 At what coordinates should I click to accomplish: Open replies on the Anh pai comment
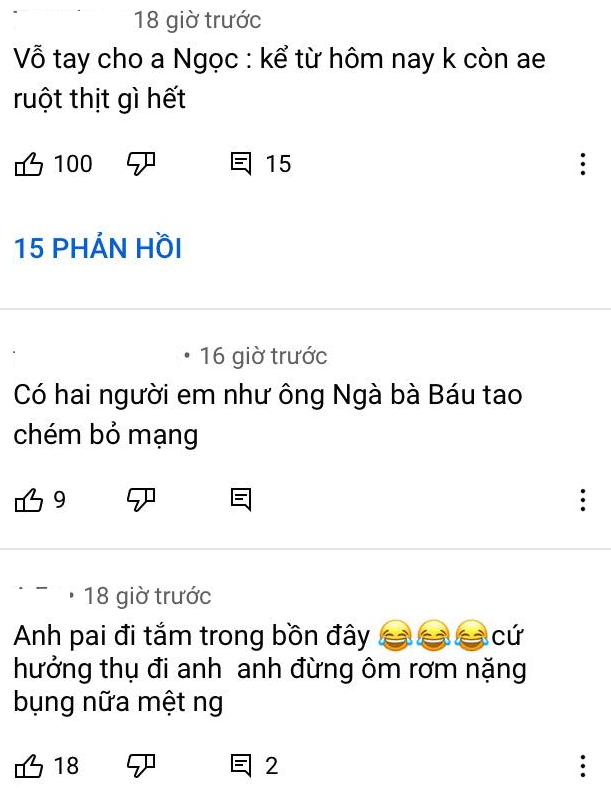tap(241, 766)
